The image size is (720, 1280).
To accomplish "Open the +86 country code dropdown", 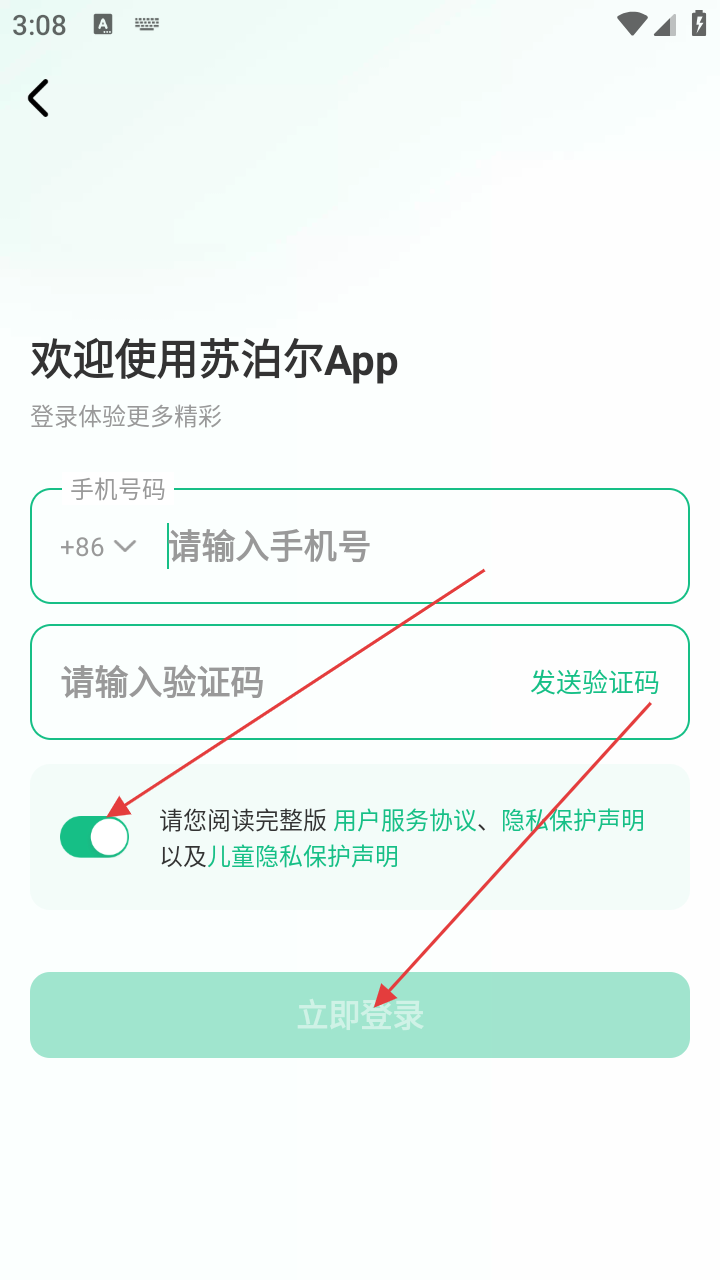I will pos(97,547).
